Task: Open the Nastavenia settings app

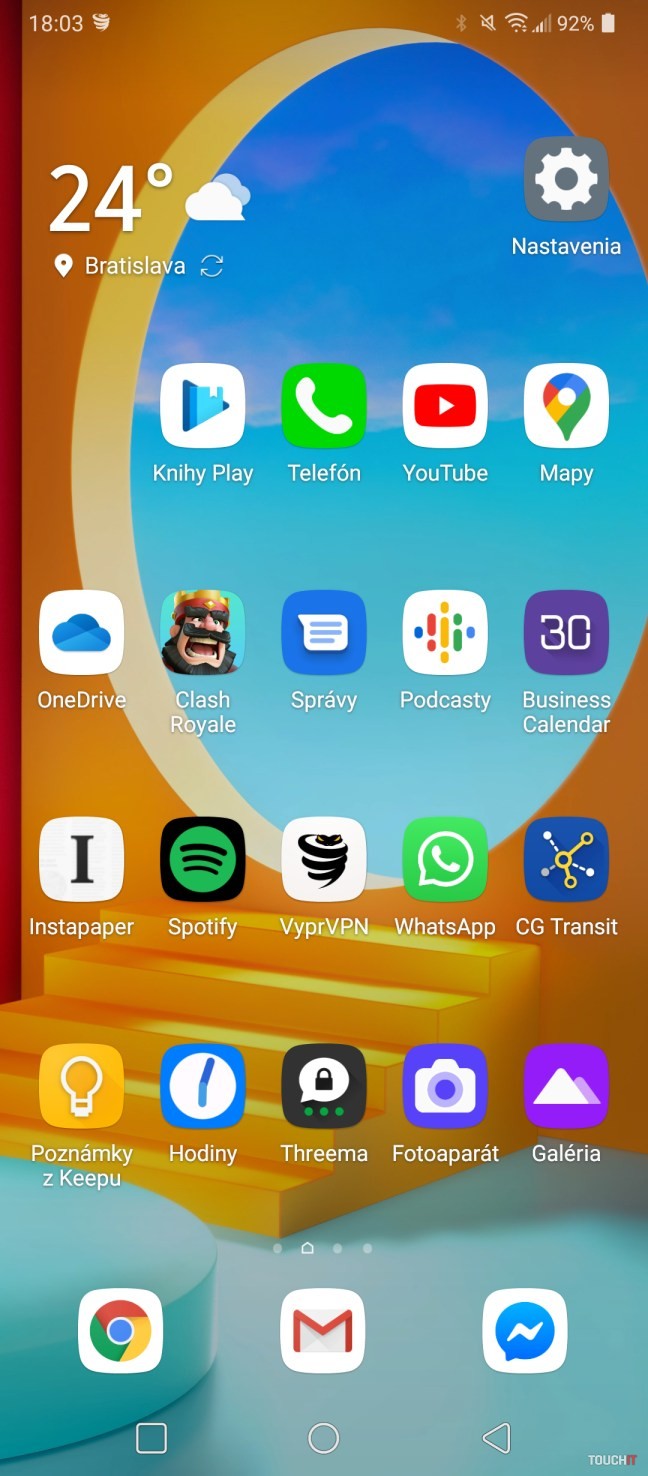Action: (566, 180)
